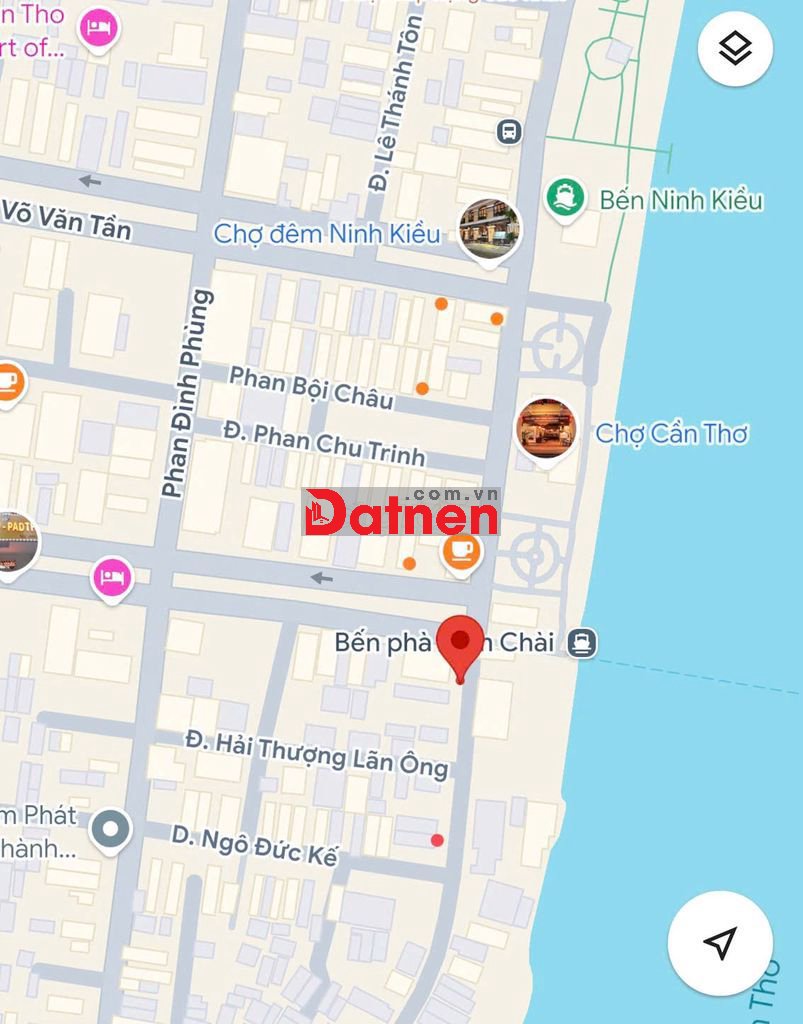Open the Chợ Cần Thơ photo marker
Screen dimensions: 803x1024
(546, 430)
